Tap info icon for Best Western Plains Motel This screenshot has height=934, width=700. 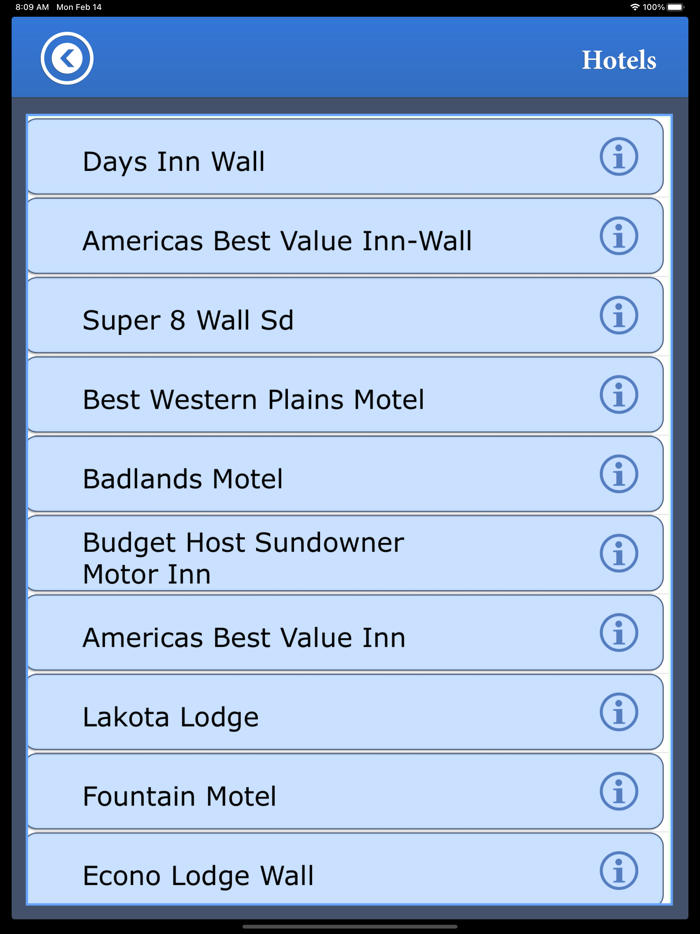pos(618,395)
